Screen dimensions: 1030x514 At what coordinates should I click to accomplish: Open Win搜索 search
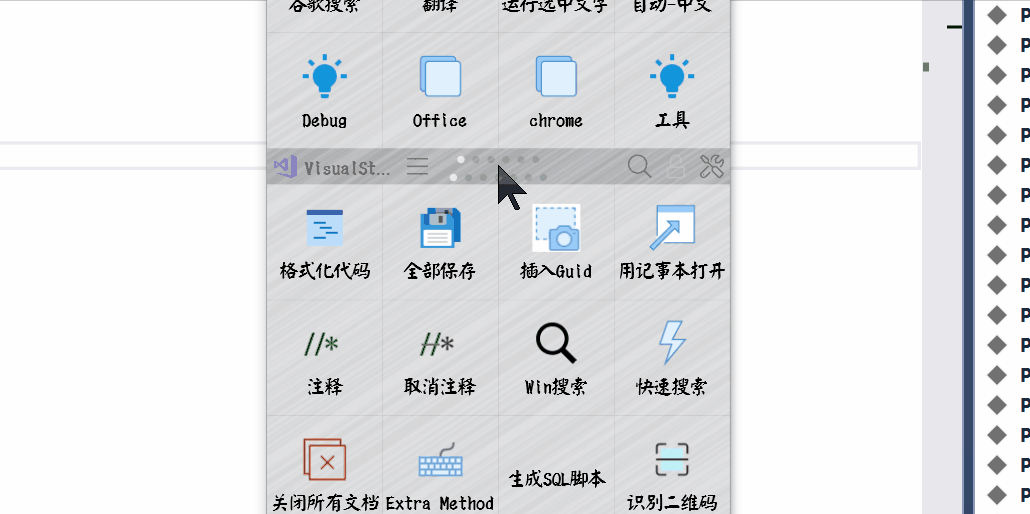click(556, 358)
